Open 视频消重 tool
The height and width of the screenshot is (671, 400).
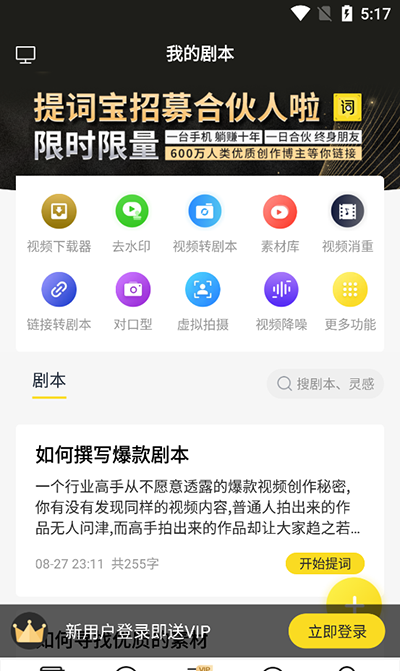coord(347,224)
